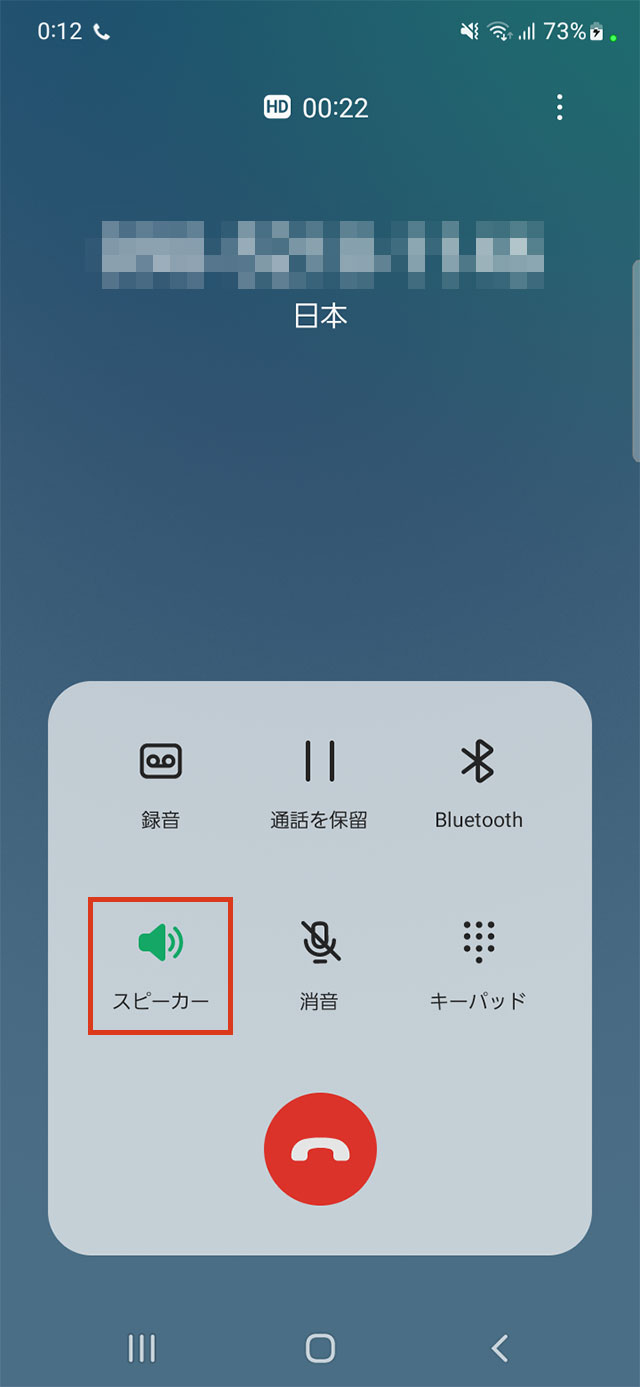Put the call on hold (通話を保留)
The height and width of the screenshot is (1387, 640).
pos(319,784)
